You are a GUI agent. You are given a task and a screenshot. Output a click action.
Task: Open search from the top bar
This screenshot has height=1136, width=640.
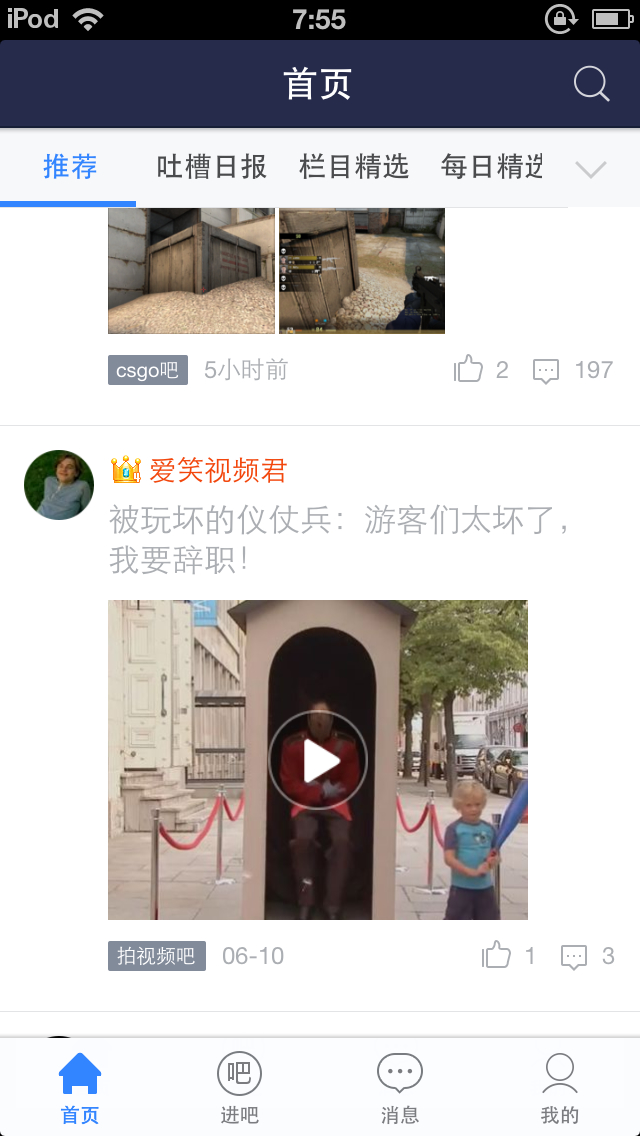click(x=591, y=84)
